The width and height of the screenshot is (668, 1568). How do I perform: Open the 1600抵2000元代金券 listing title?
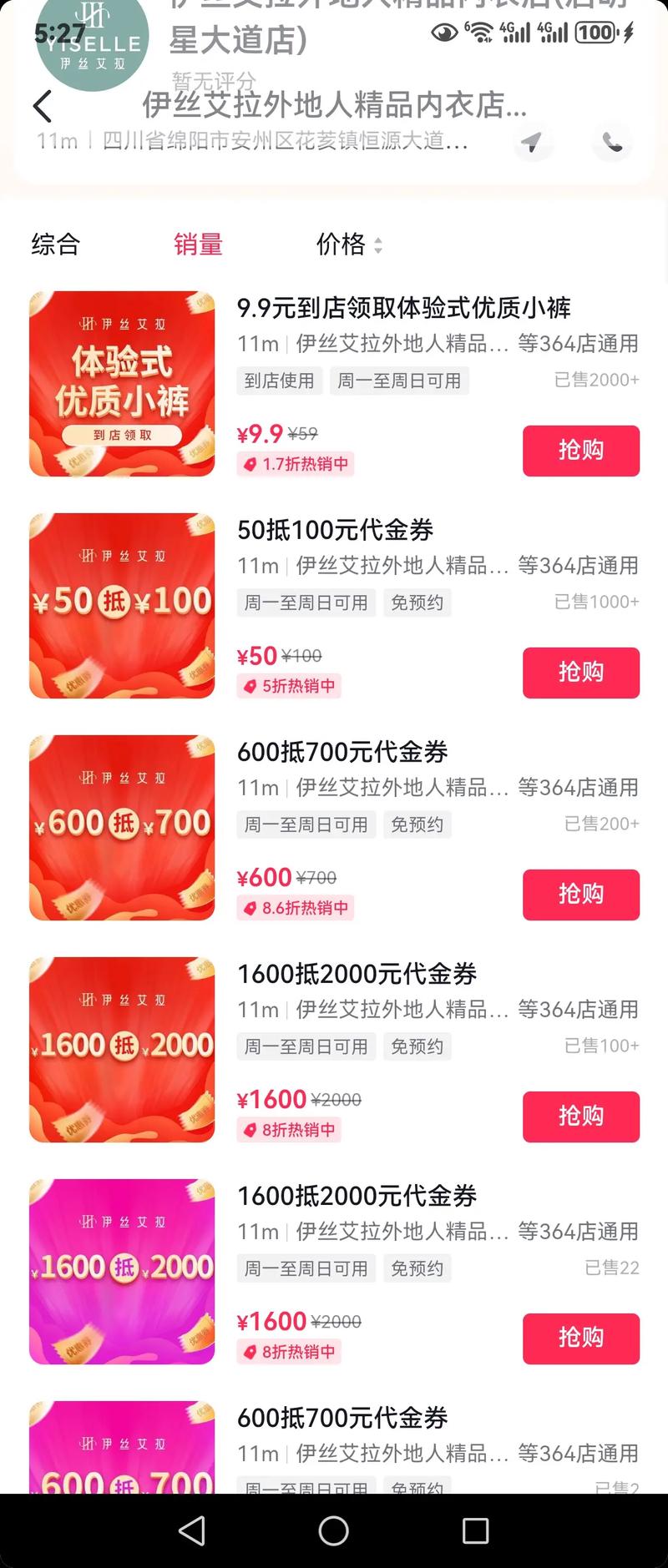point(358,974)
